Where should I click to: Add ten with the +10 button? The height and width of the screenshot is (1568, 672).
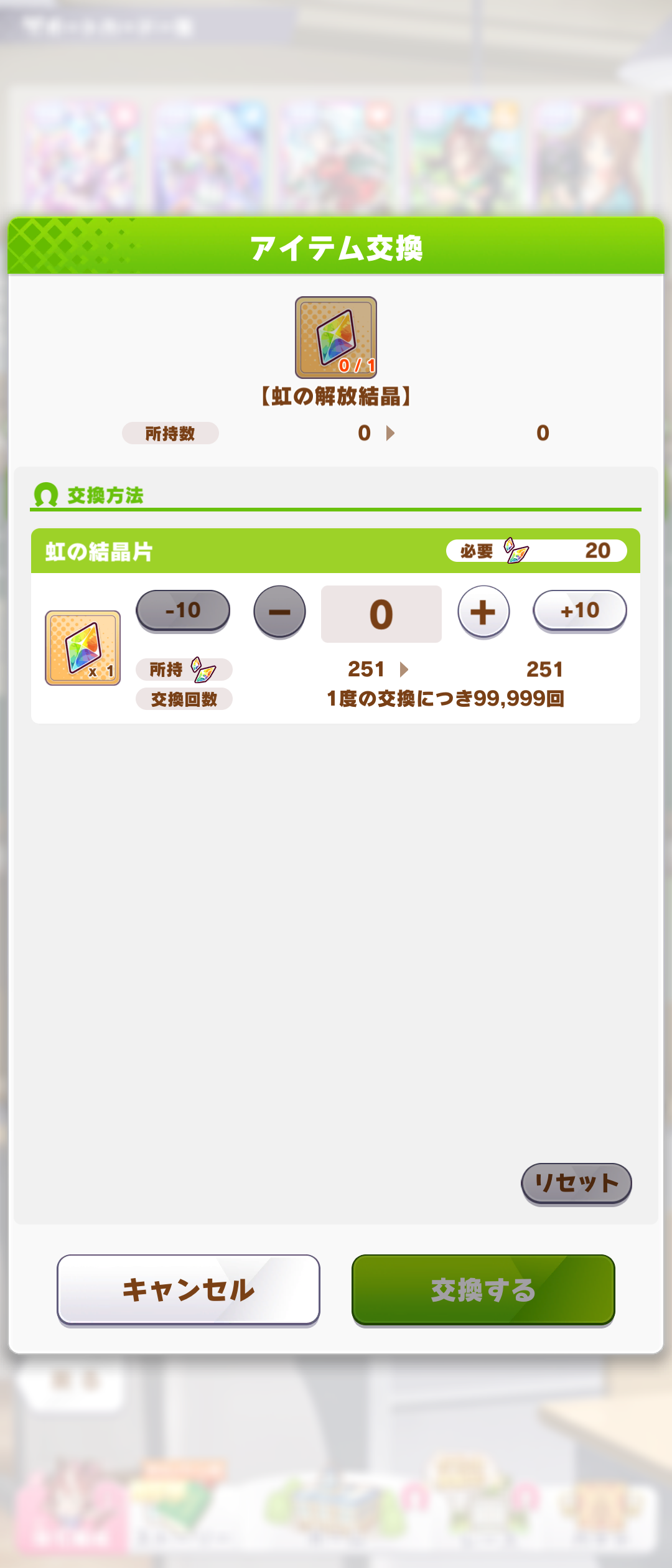[579, 610]
